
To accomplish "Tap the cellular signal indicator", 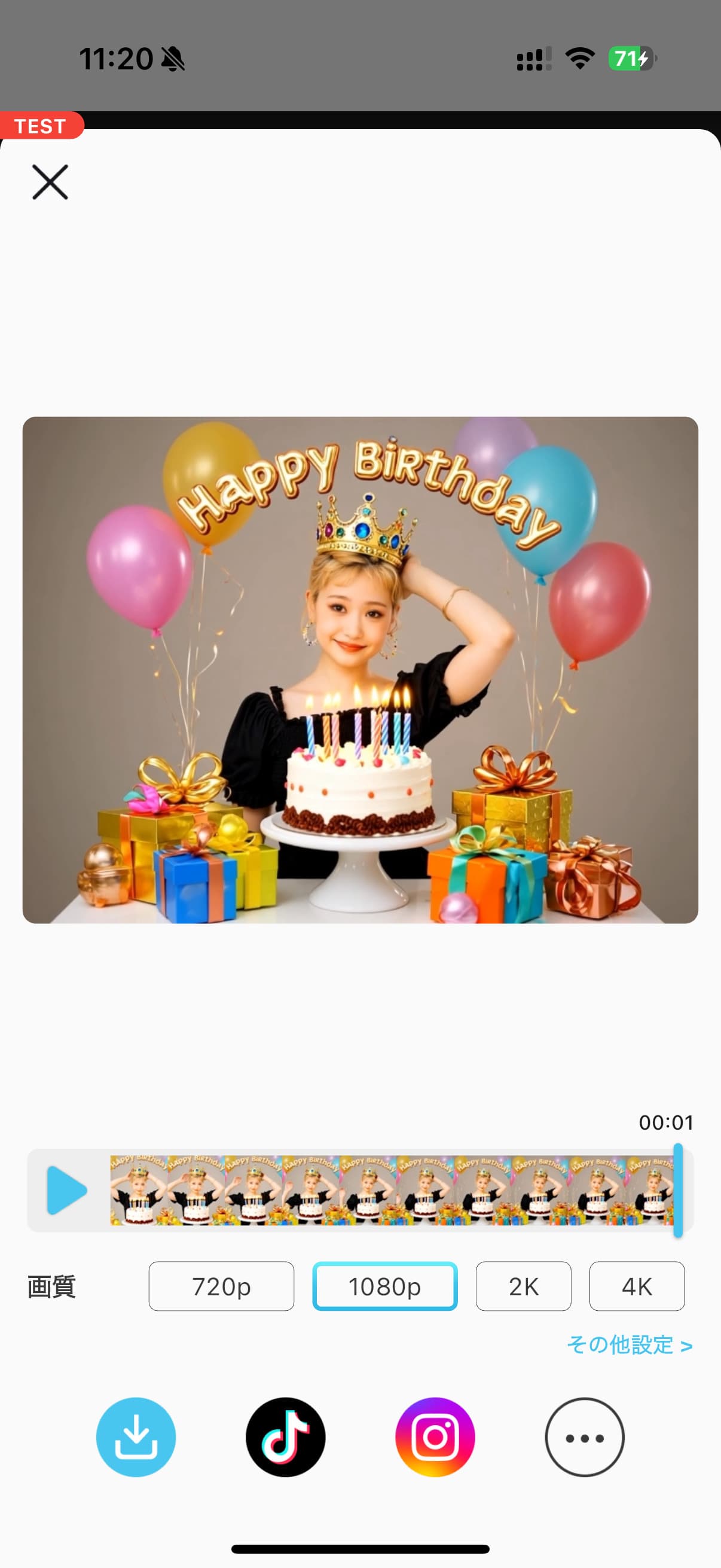I will (x=531, y=58).
